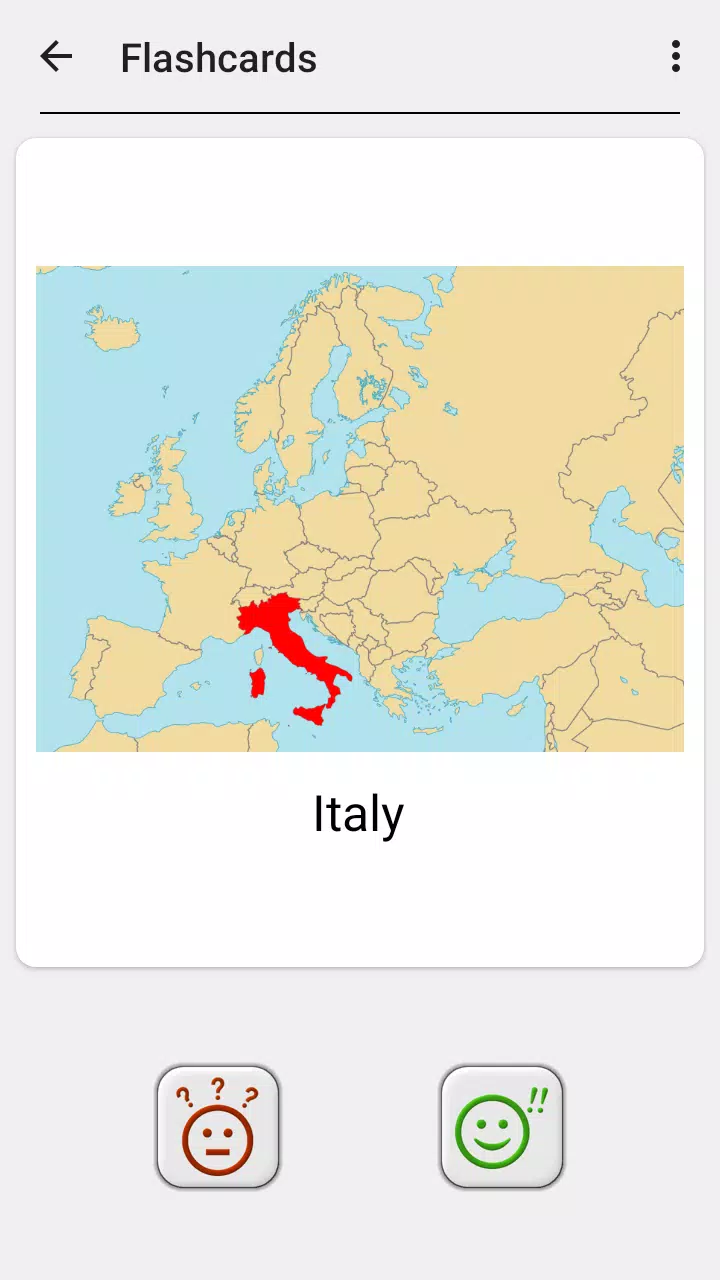Image resolution: width=720 pixels, height=1280 pixels.
Task: Go back using the arrow icon
Action: tap(56, 57)
